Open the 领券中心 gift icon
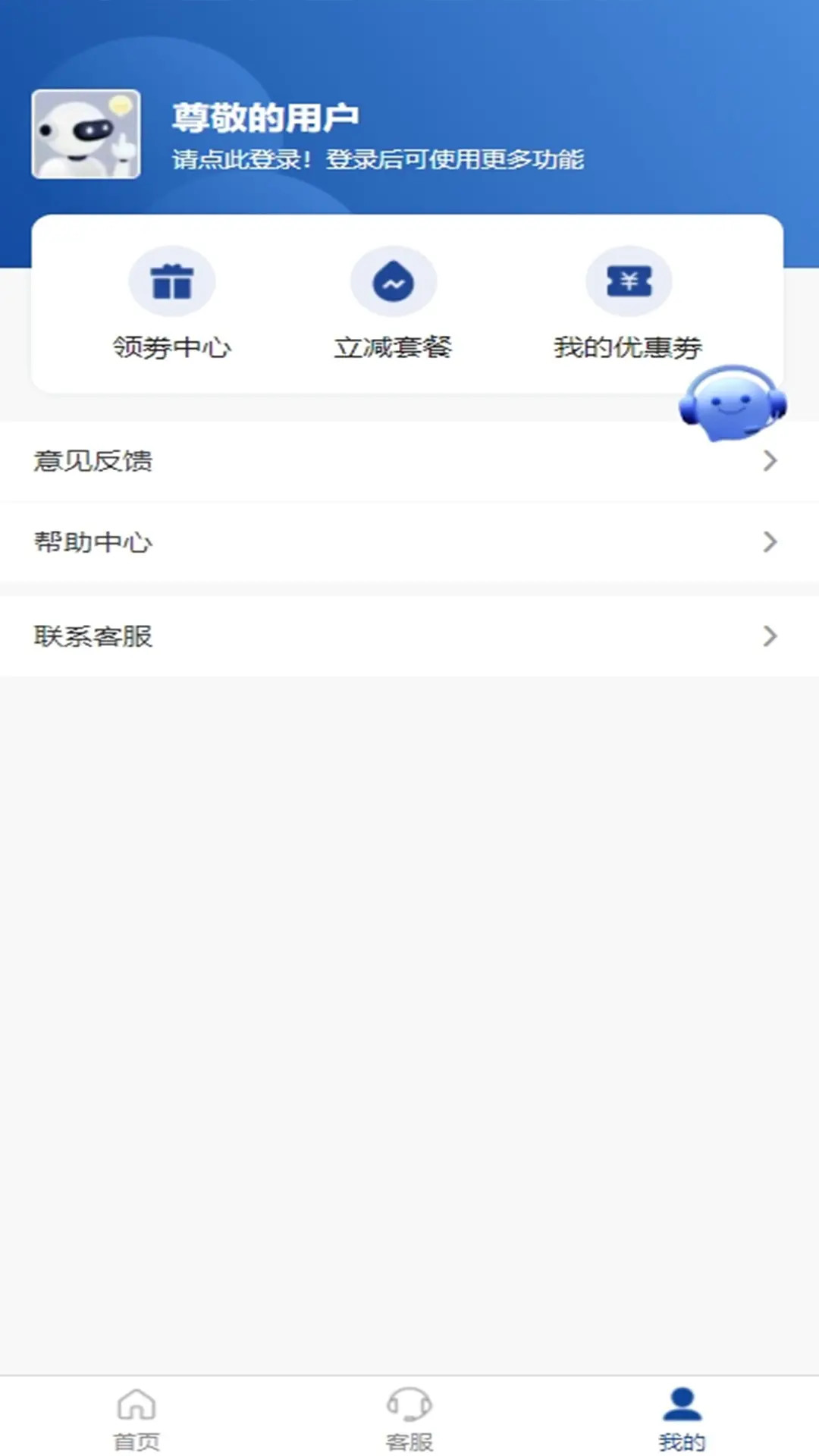Viewport: 819px width, 1456px height. 173,281
